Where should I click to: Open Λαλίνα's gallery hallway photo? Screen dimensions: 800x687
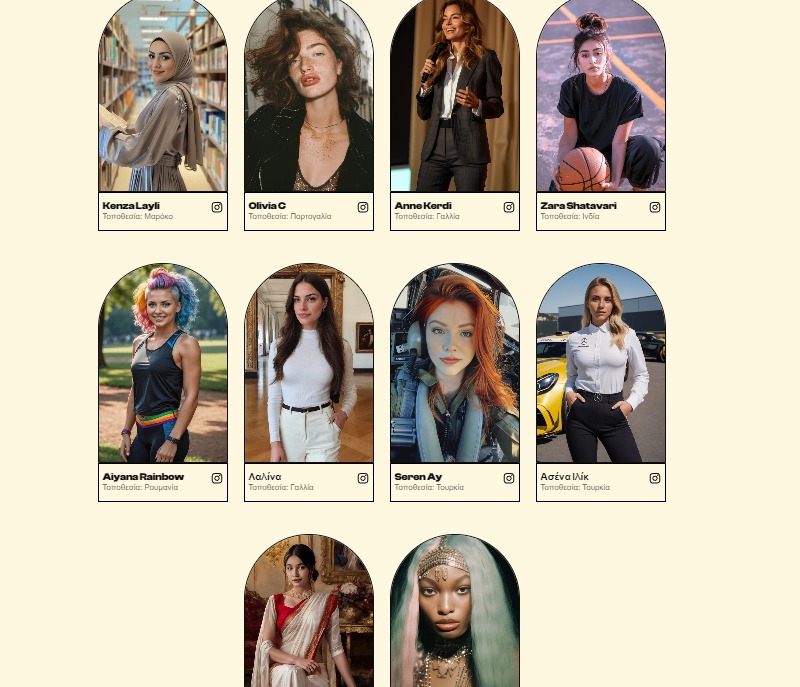[x=309, y=365]
